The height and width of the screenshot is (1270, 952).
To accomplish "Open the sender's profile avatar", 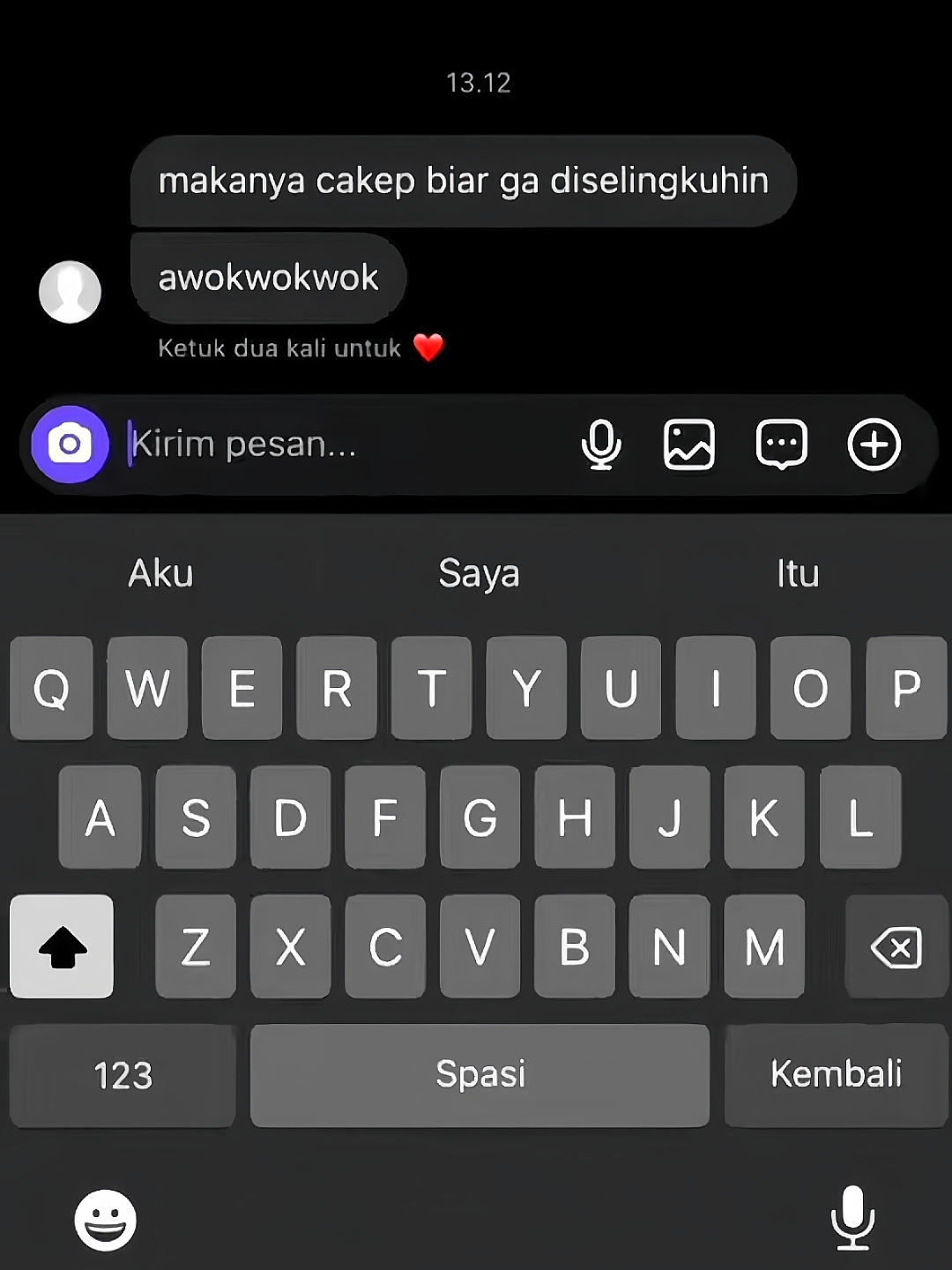I will point(71,292).
